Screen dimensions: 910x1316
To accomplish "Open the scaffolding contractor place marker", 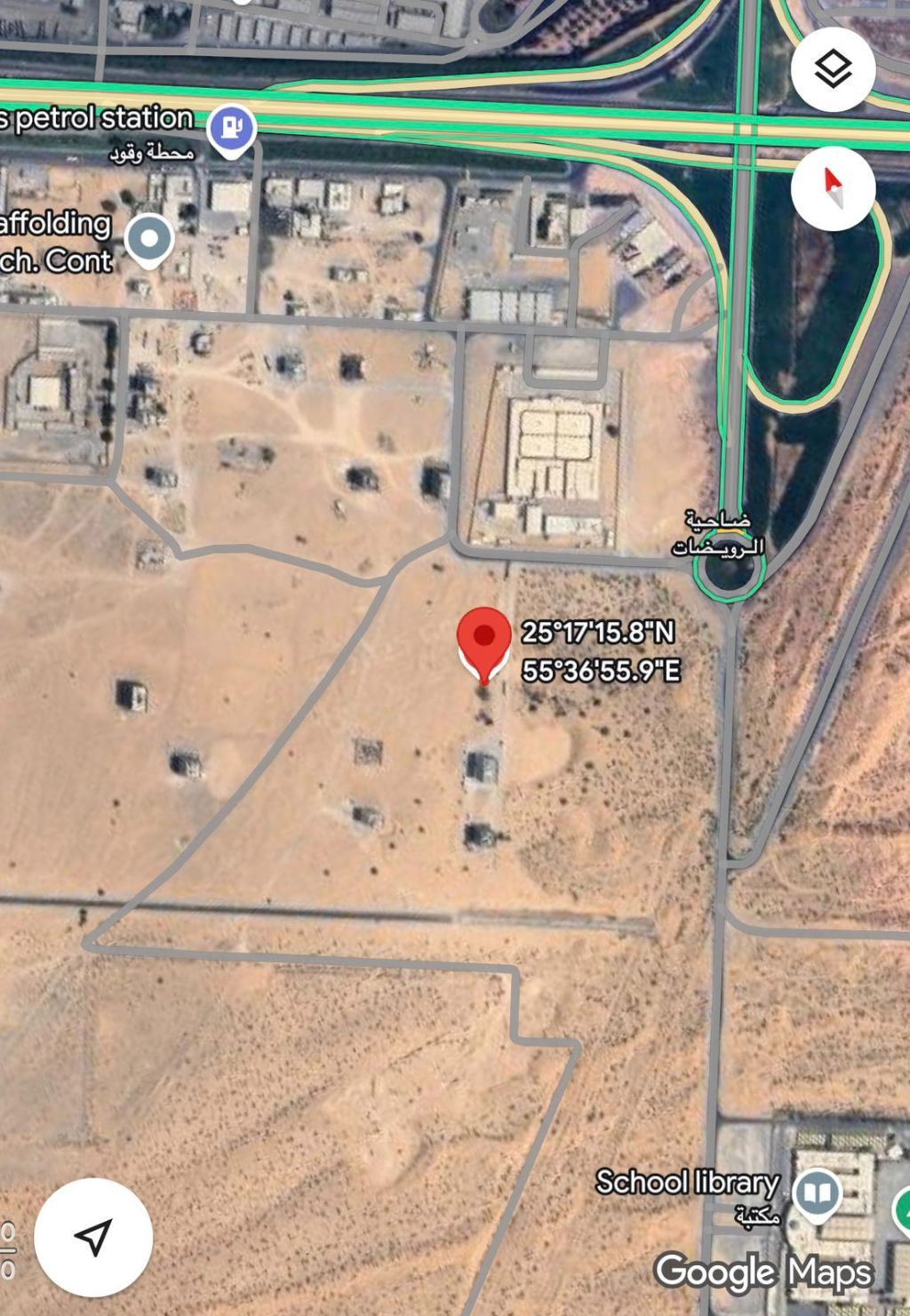I will click(149, 239).
